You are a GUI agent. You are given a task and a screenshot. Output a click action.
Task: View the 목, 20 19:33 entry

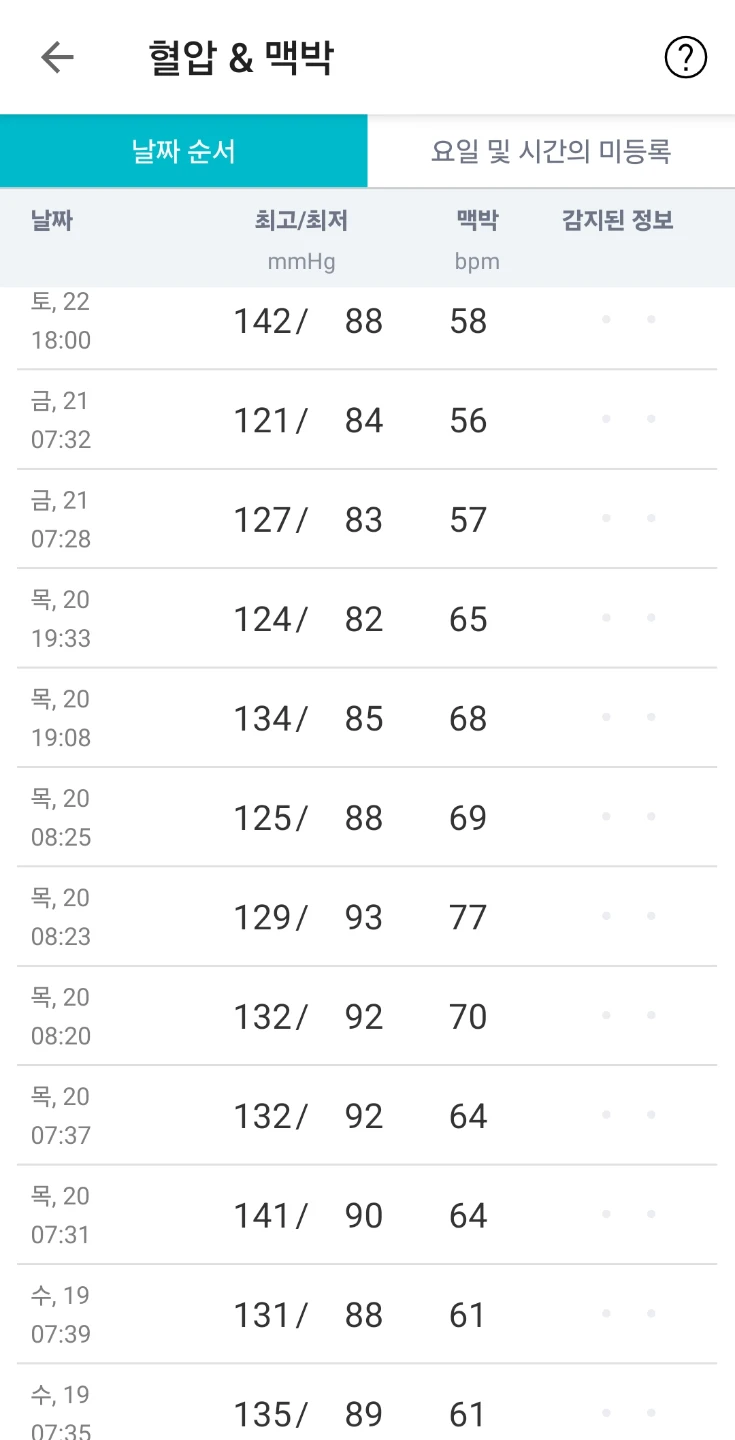[367, 618]
